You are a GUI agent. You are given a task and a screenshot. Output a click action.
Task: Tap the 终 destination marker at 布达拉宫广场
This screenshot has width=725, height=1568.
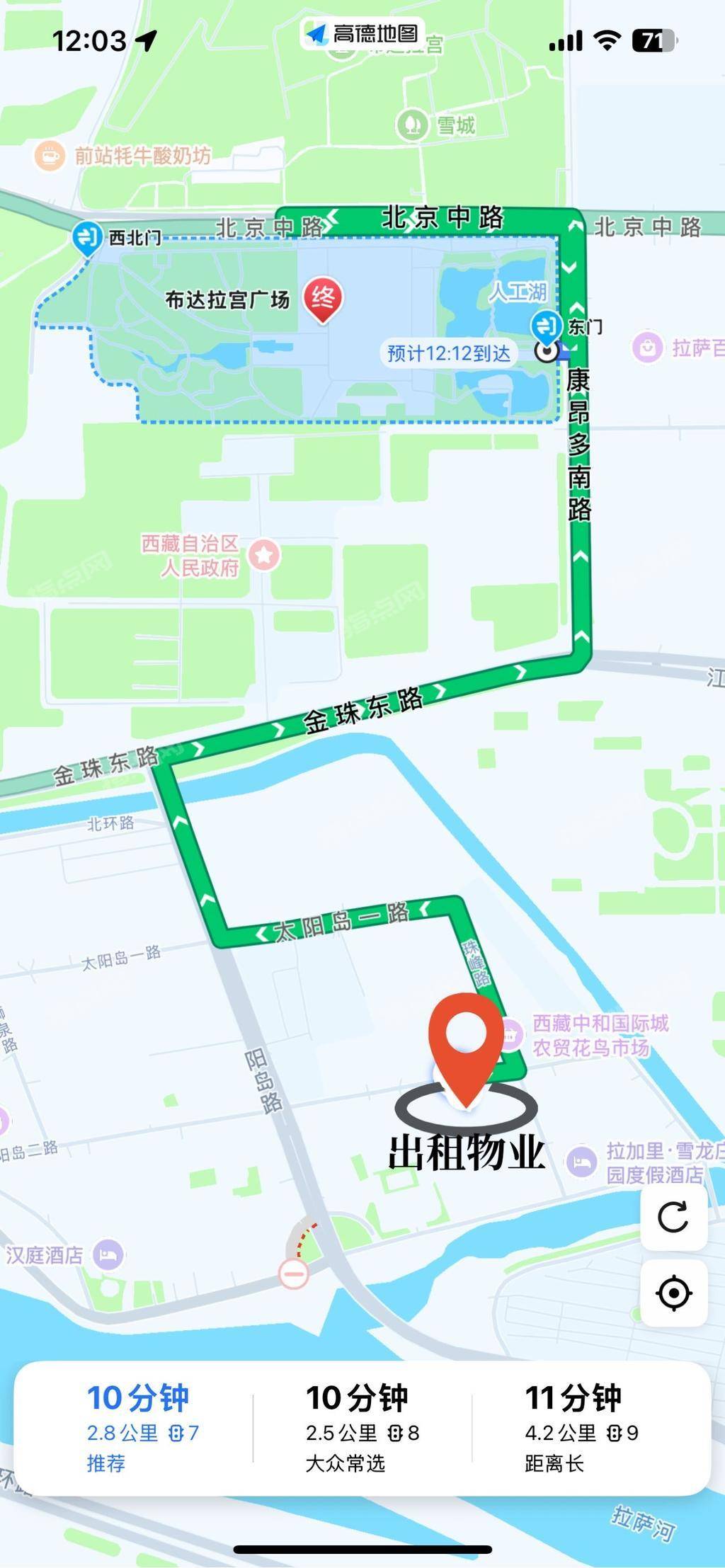tap(323, 299)
